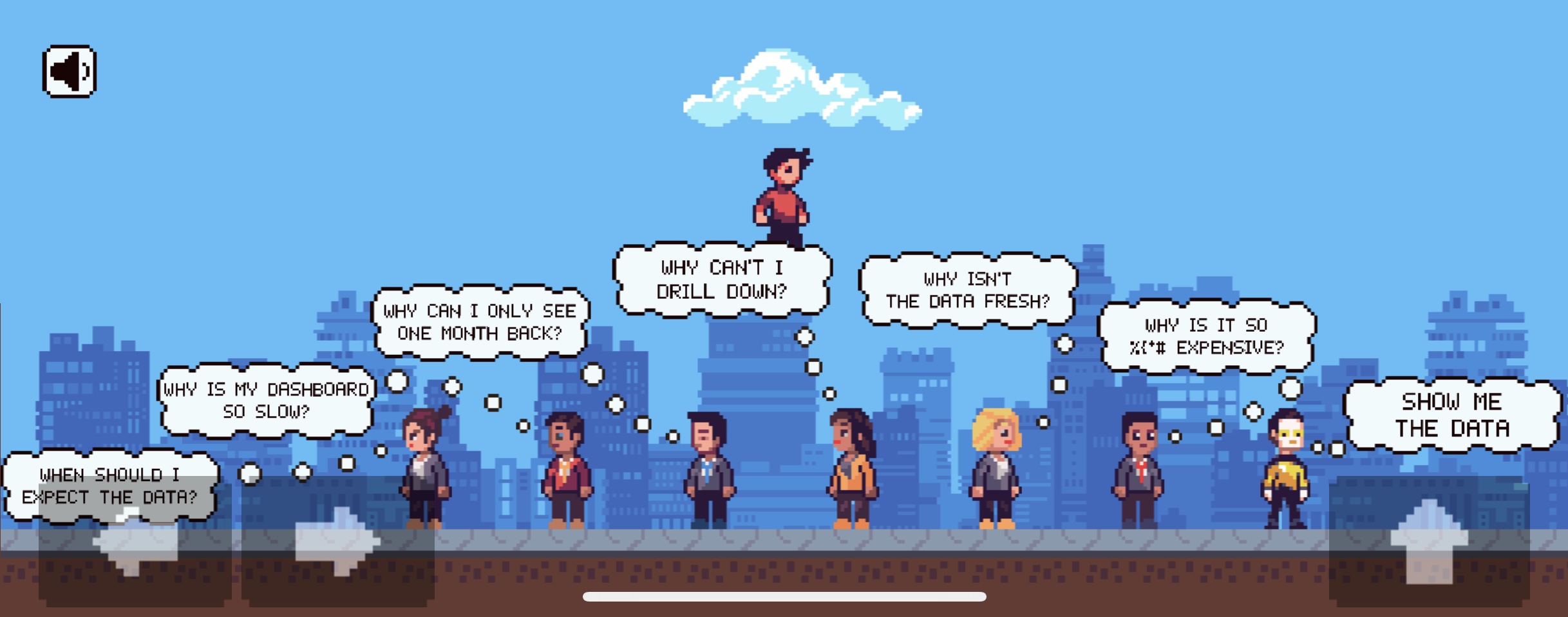
Task: Tap the up arrow jump control
Action: coord(1429,542)
